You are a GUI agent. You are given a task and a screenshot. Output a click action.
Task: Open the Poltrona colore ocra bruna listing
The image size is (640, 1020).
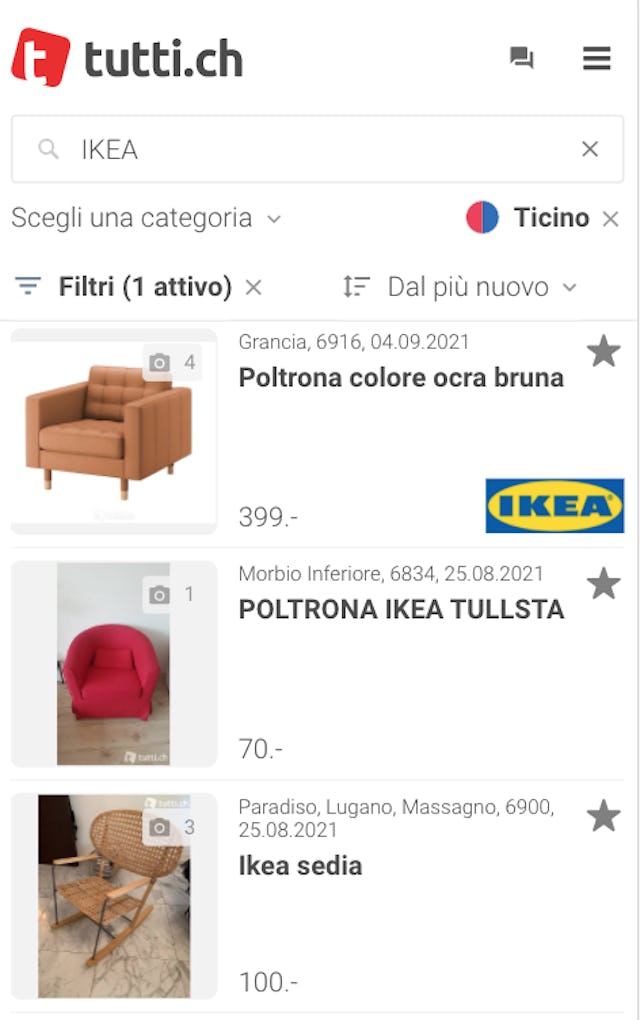[401, 378]
